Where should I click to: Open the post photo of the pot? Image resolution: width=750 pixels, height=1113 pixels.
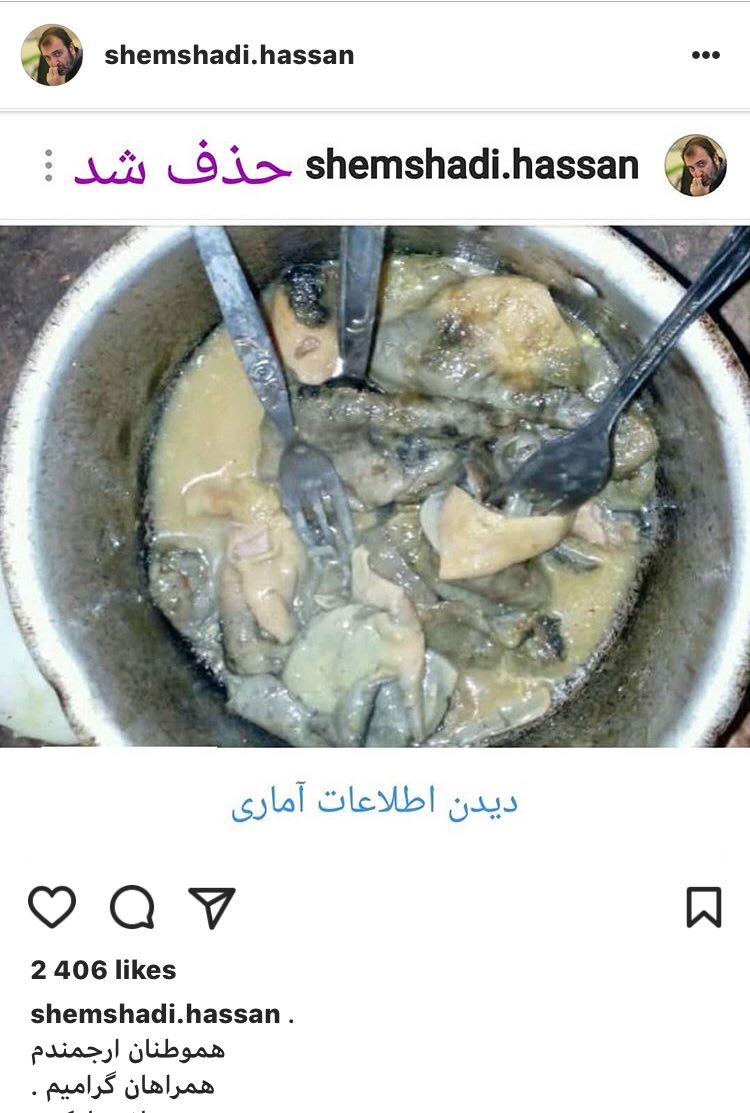point(375,485)
